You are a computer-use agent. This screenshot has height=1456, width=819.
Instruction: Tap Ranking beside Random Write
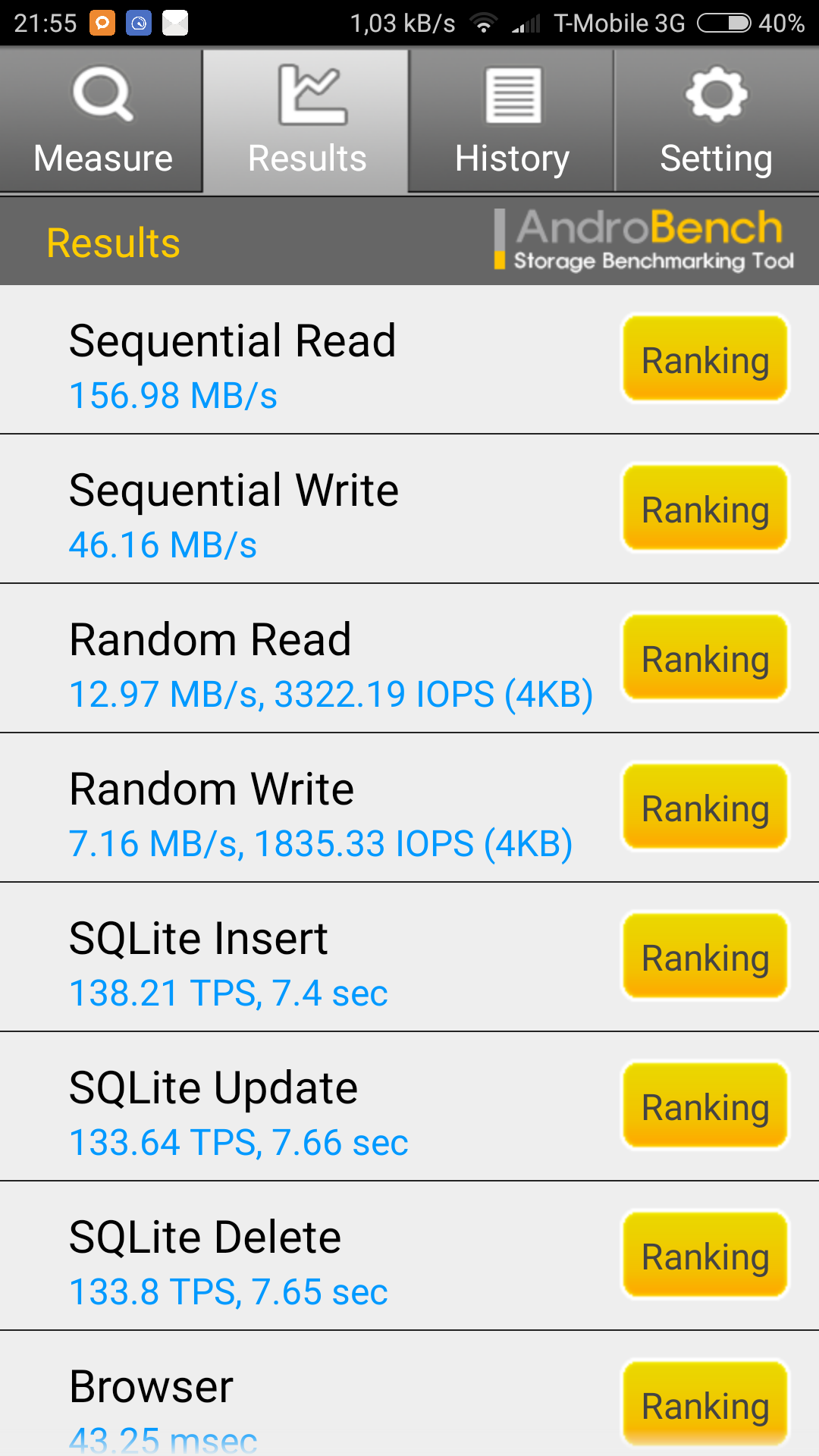pos(705,807)
